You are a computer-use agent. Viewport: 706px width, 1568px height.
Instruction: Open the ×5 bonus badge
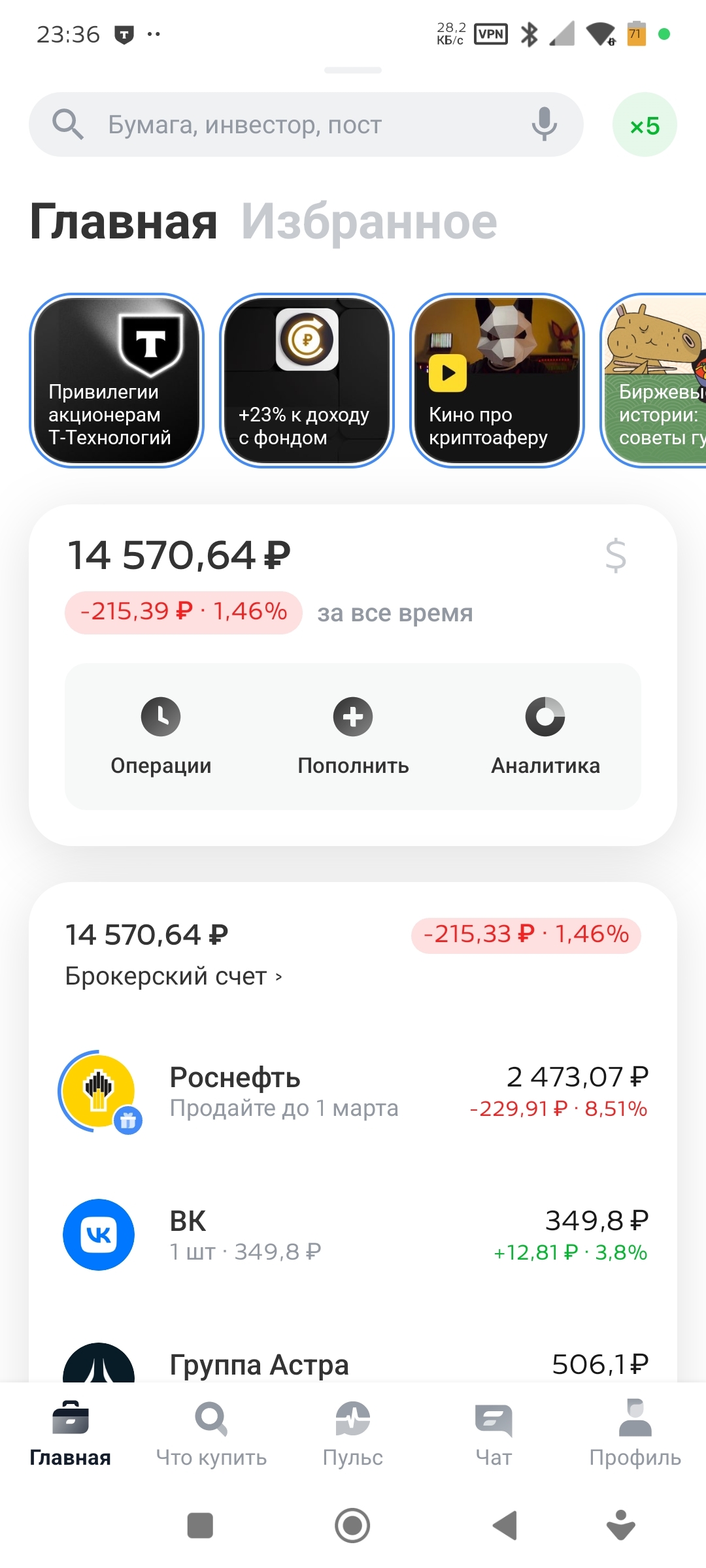coord(645,125)
